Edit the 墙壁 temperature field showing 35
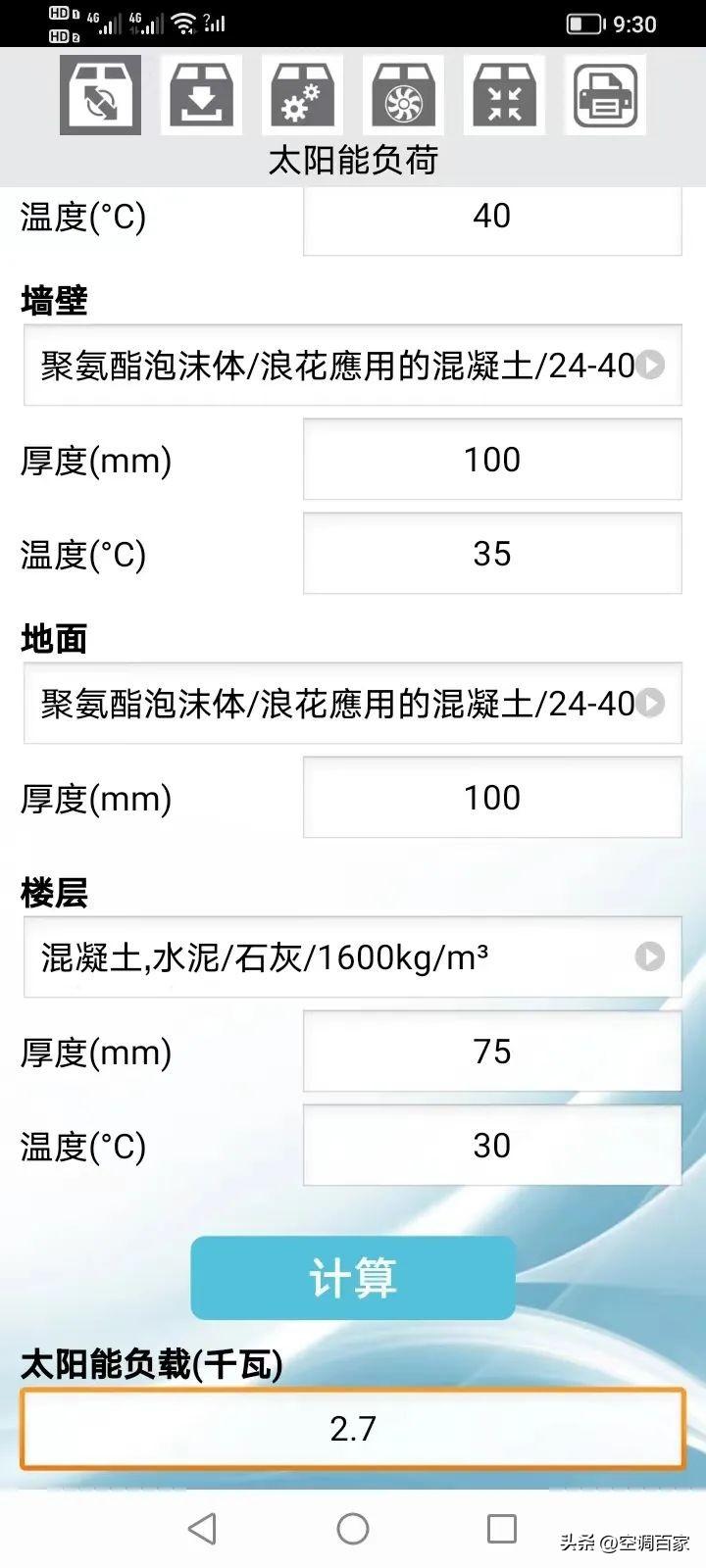 coord(491,554)
